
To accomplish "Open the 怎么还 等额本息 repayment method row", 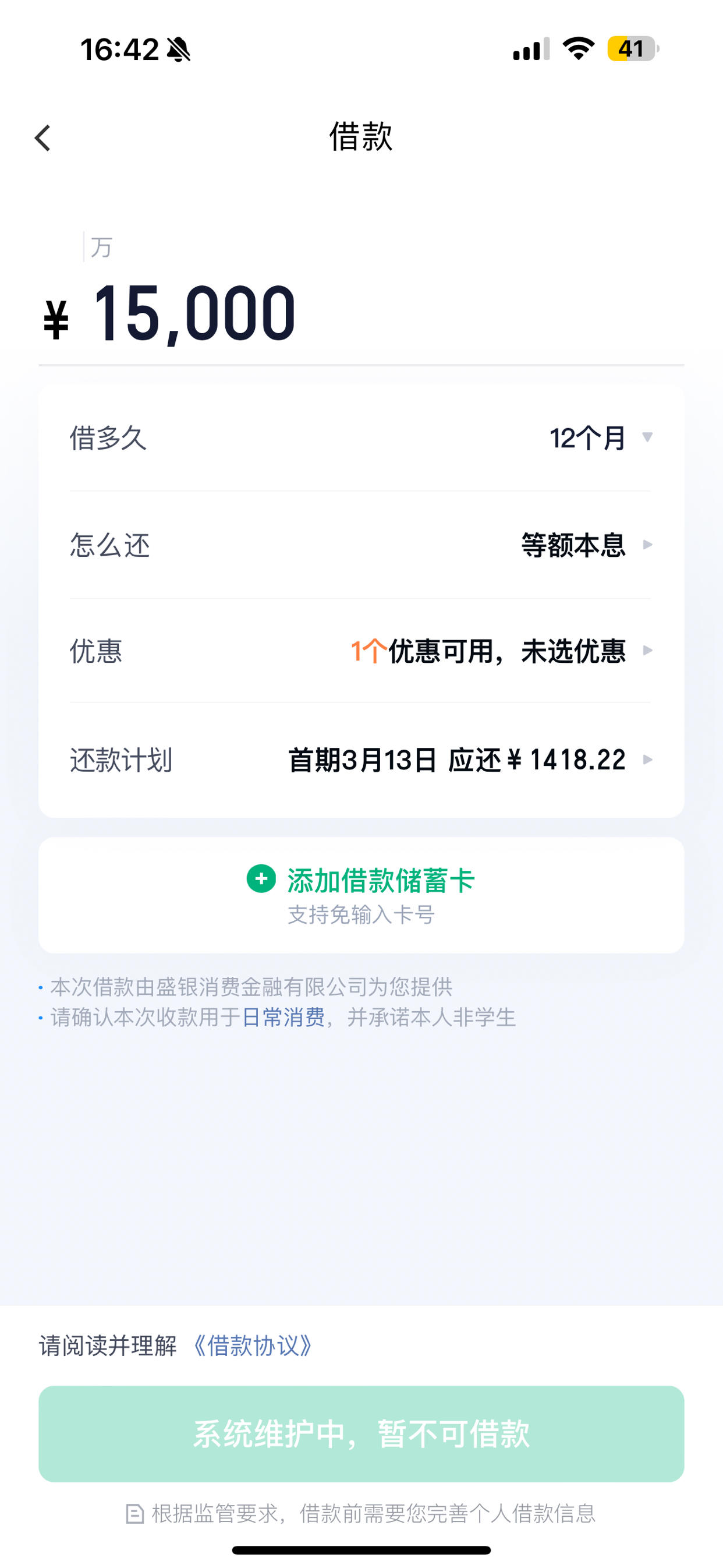I will [361, 545].
